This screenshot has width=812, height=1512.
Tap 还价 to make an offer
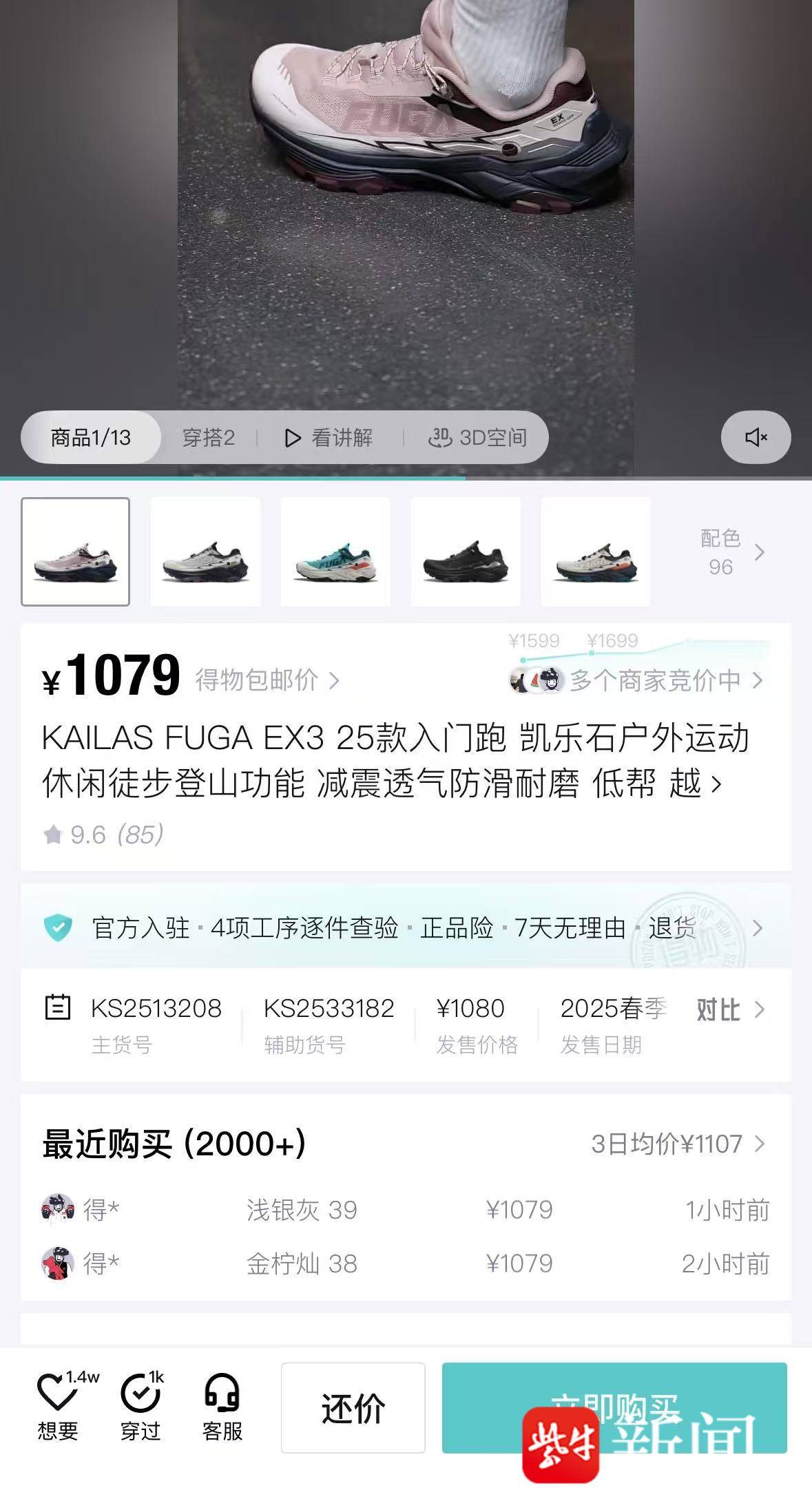coord(353,1408)
